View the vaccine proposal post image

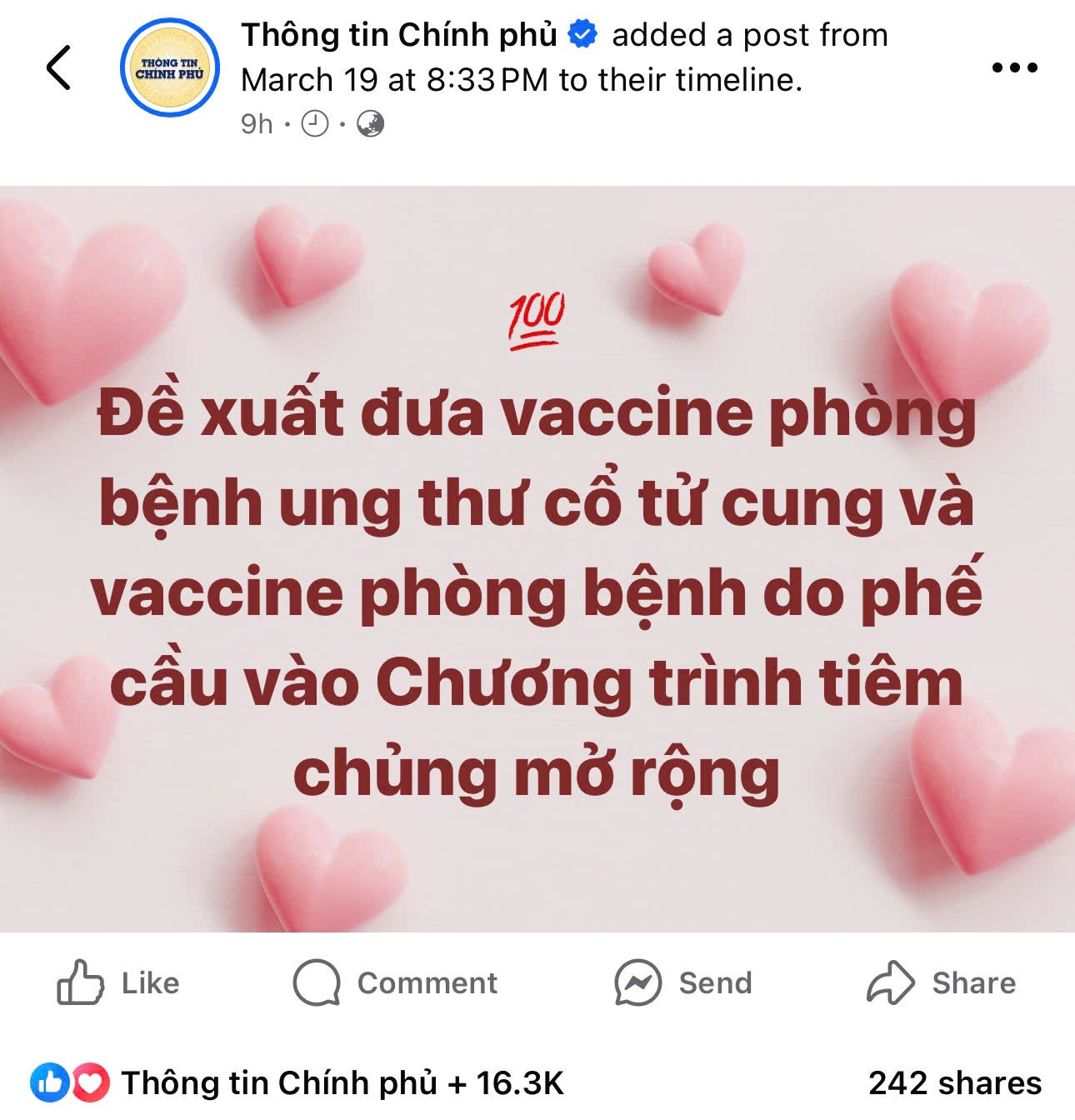[x=537, y=558]
